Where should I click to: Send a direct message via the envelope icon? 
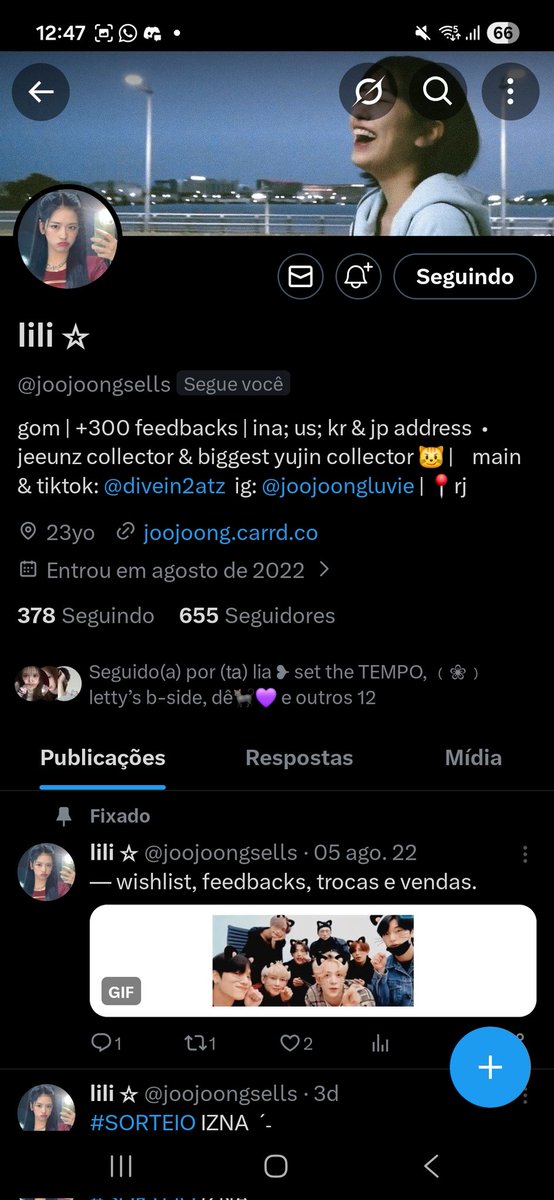(300, 277)
